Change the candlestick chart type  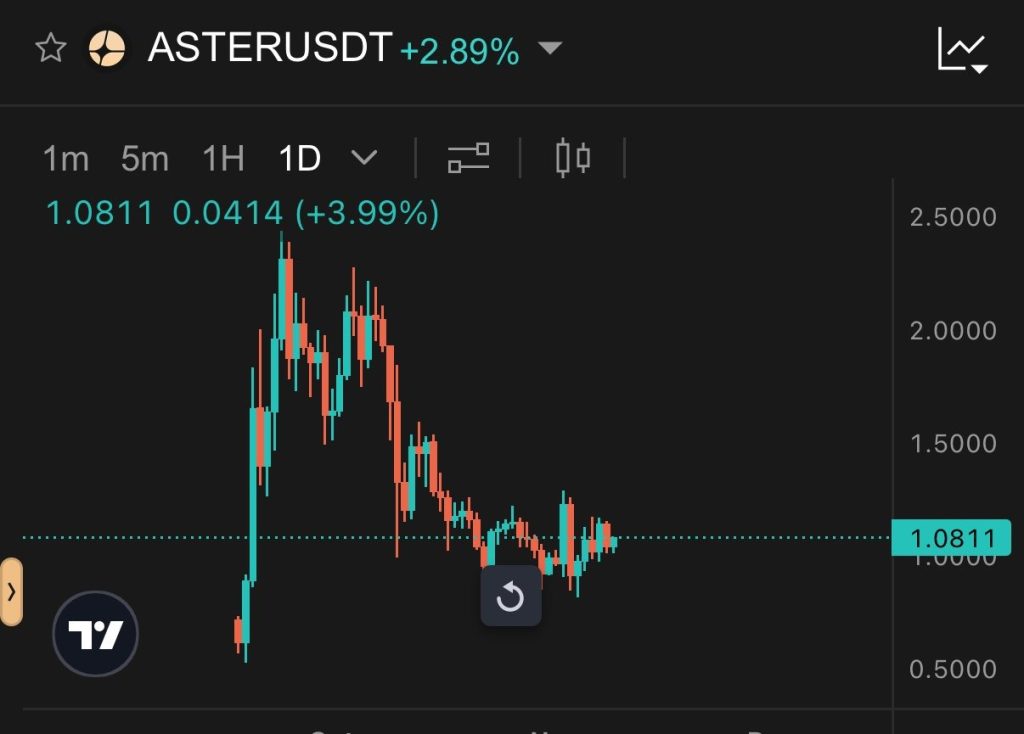coord(572,158)
